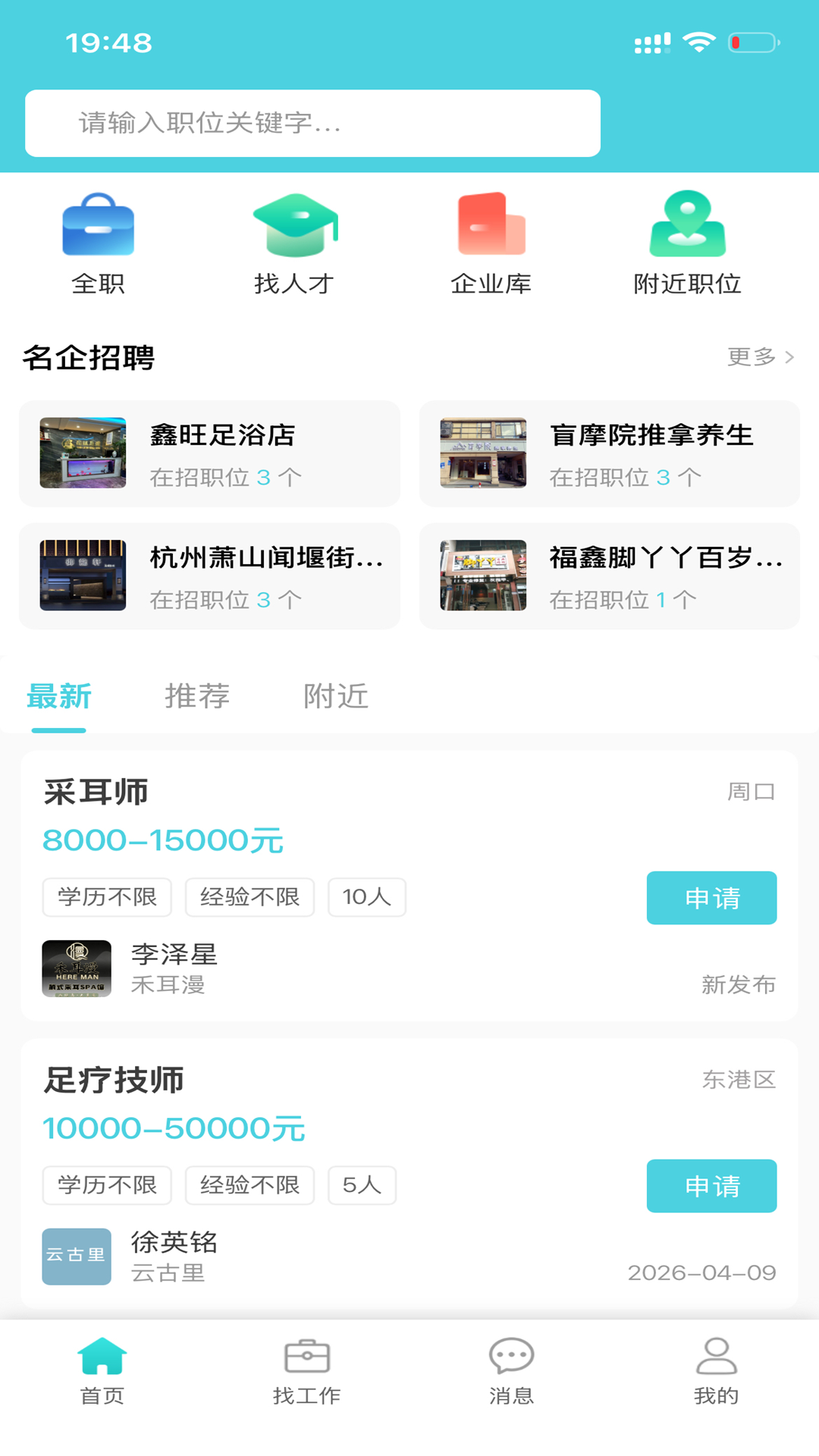Open the 找人才 talent section
This screenshot has height=1456, width=819.
tap(294, 243)
